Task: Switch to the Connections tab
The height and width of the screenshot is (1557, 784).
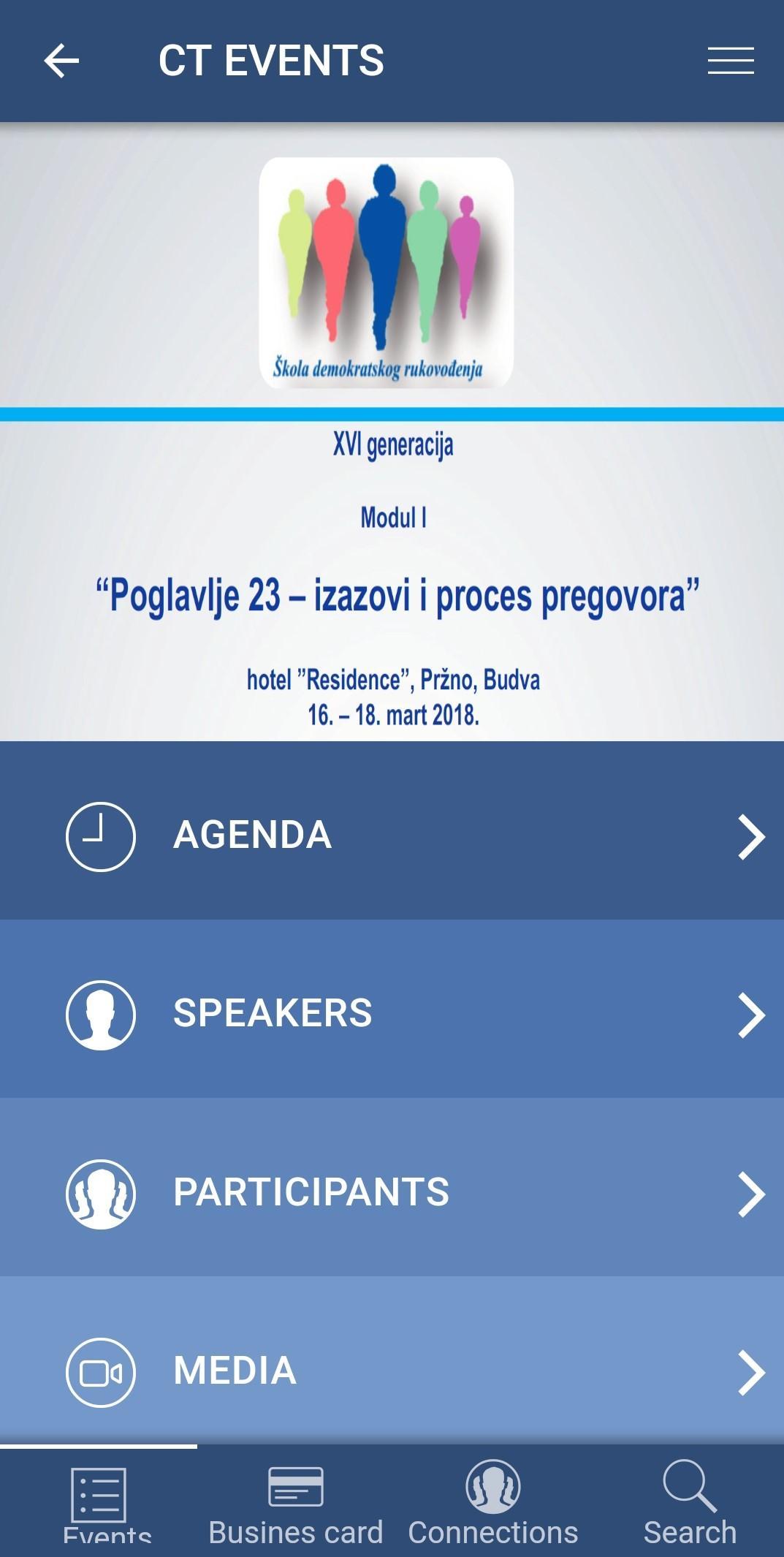Action: (x=492, y=1502)
